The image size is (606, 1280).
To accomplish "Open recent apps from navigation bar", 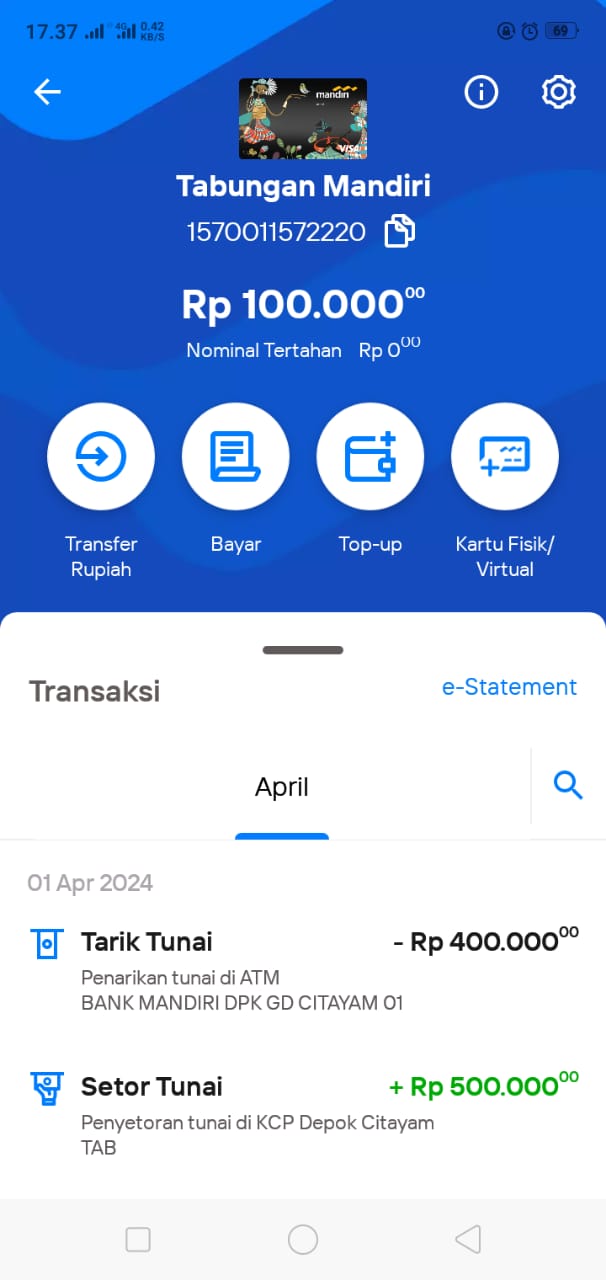I will [x=138, y=1240].
